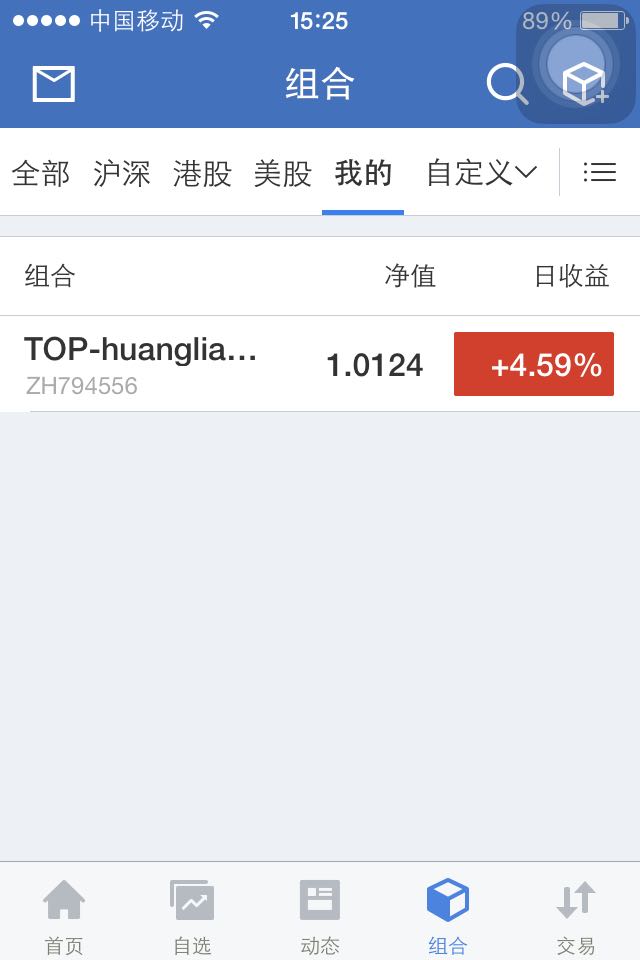Screen dimensions: 640x960
Task: Select the 美股 tab
Action: [283, 173]
